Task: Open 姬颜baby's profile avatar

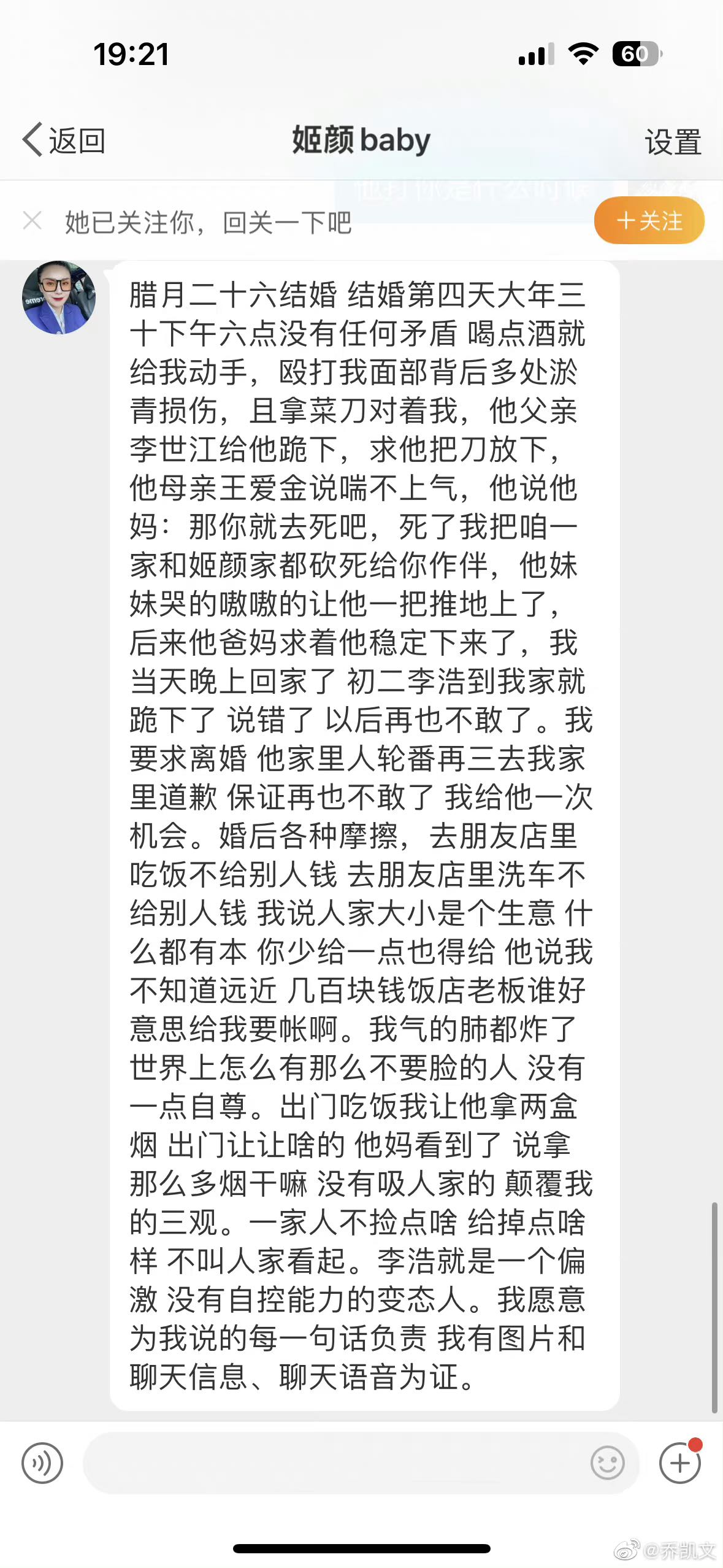Action: pyautogui.click(x=59, y=298)
